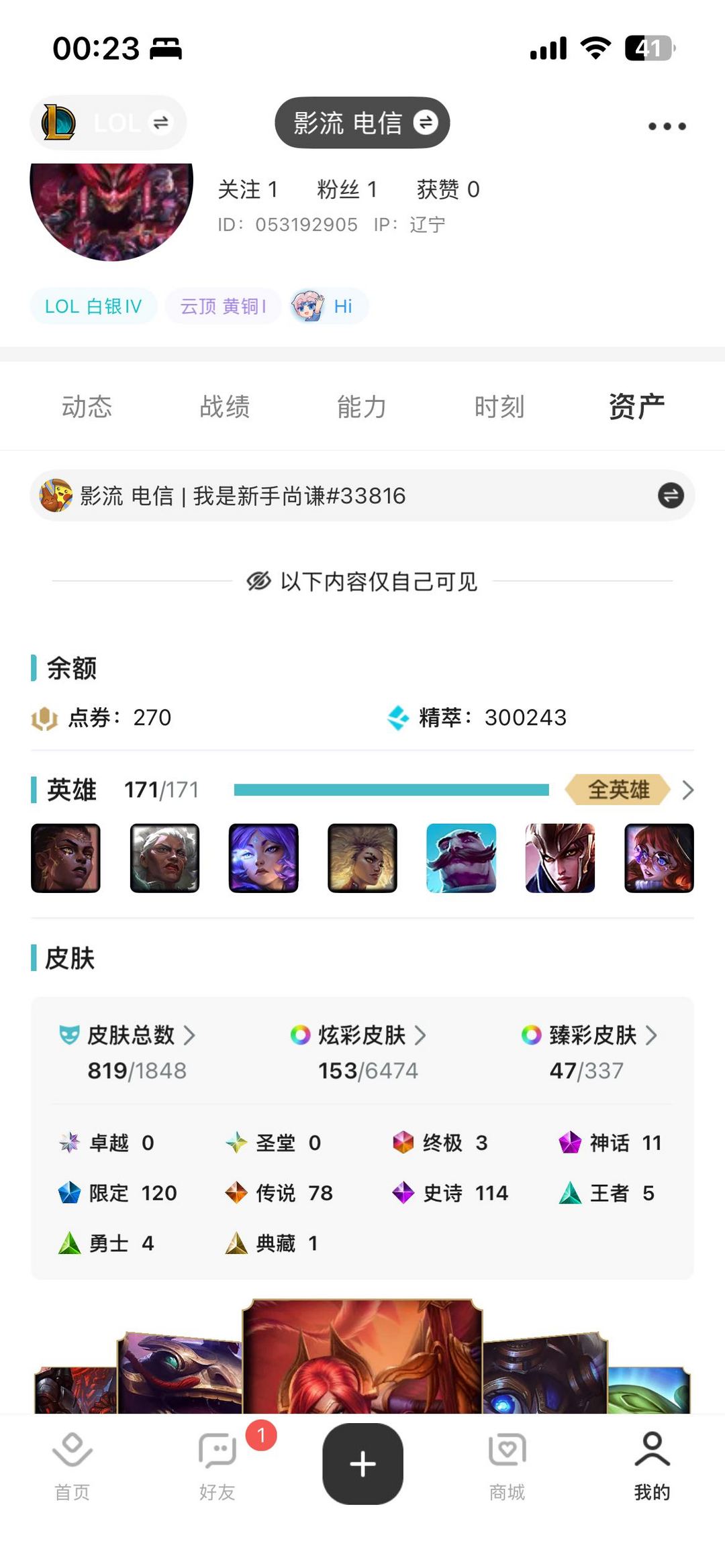Toggle the game switcher next to LOL logo
The width and height of the screenshot is (725, 1568).
pyautogui.click(x=161, y=122)
